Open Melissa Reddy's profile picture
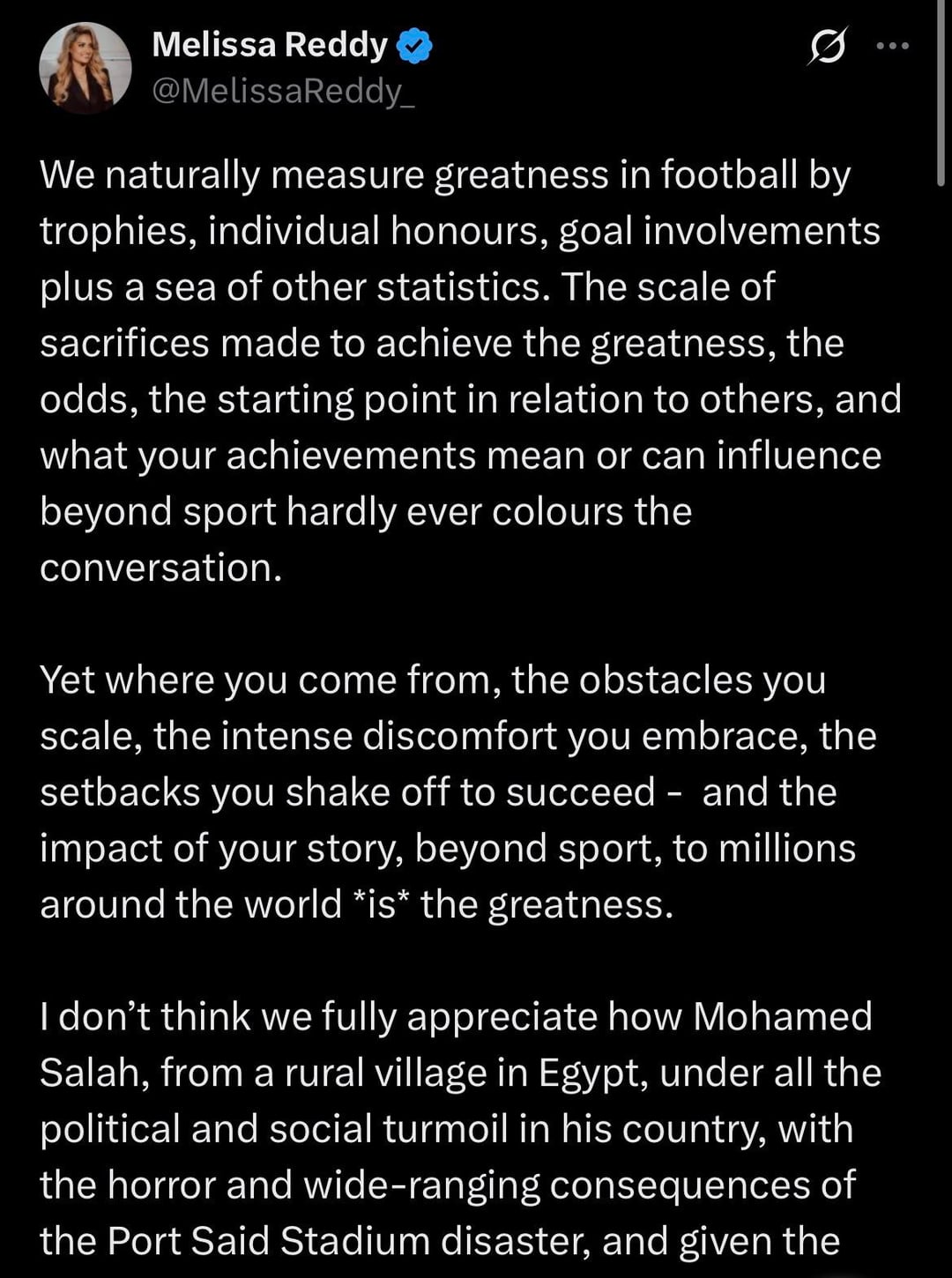The width and height of the screenshot is (952, 1278). coord(86,68)
